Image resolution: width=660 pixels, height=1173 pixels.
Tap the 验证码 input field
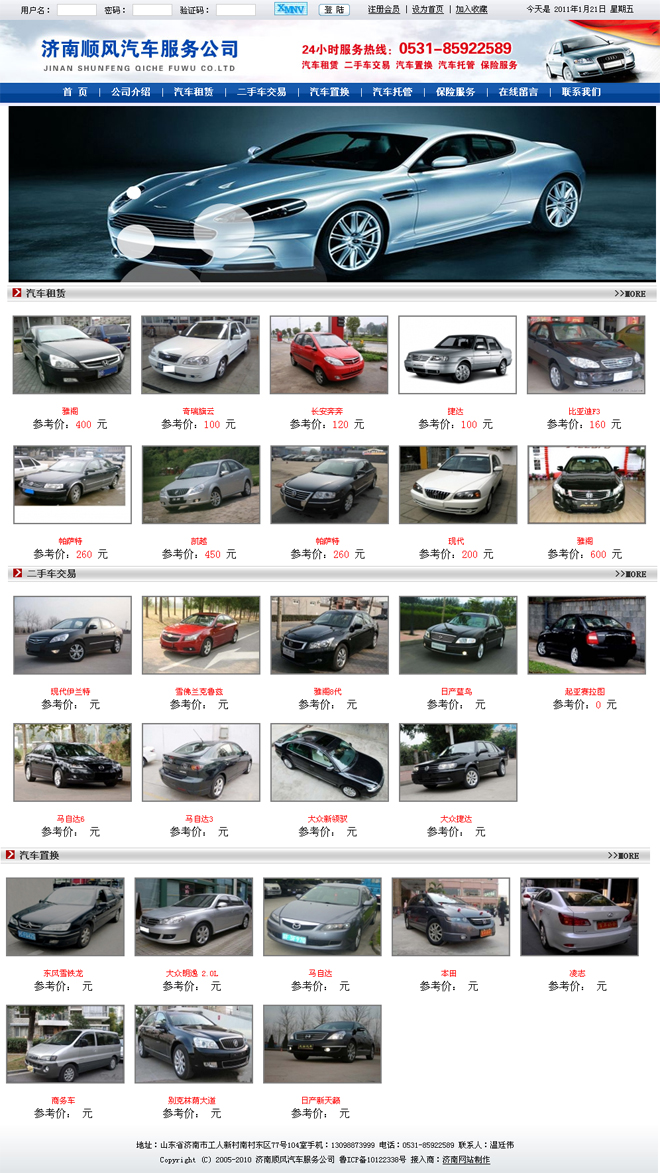236,10
